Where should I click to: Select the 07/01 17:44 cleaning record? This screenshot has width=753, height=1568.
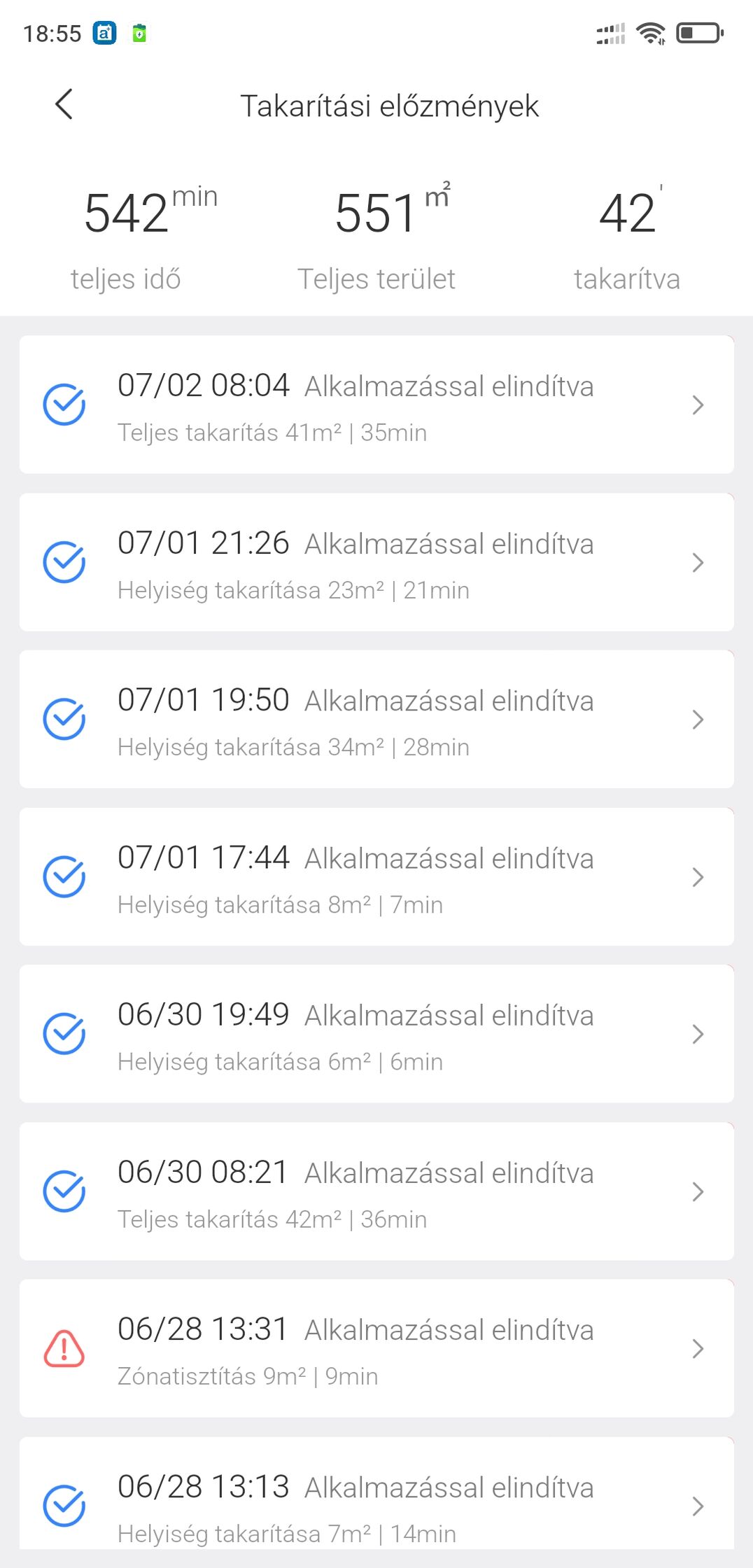pos(376,877)
